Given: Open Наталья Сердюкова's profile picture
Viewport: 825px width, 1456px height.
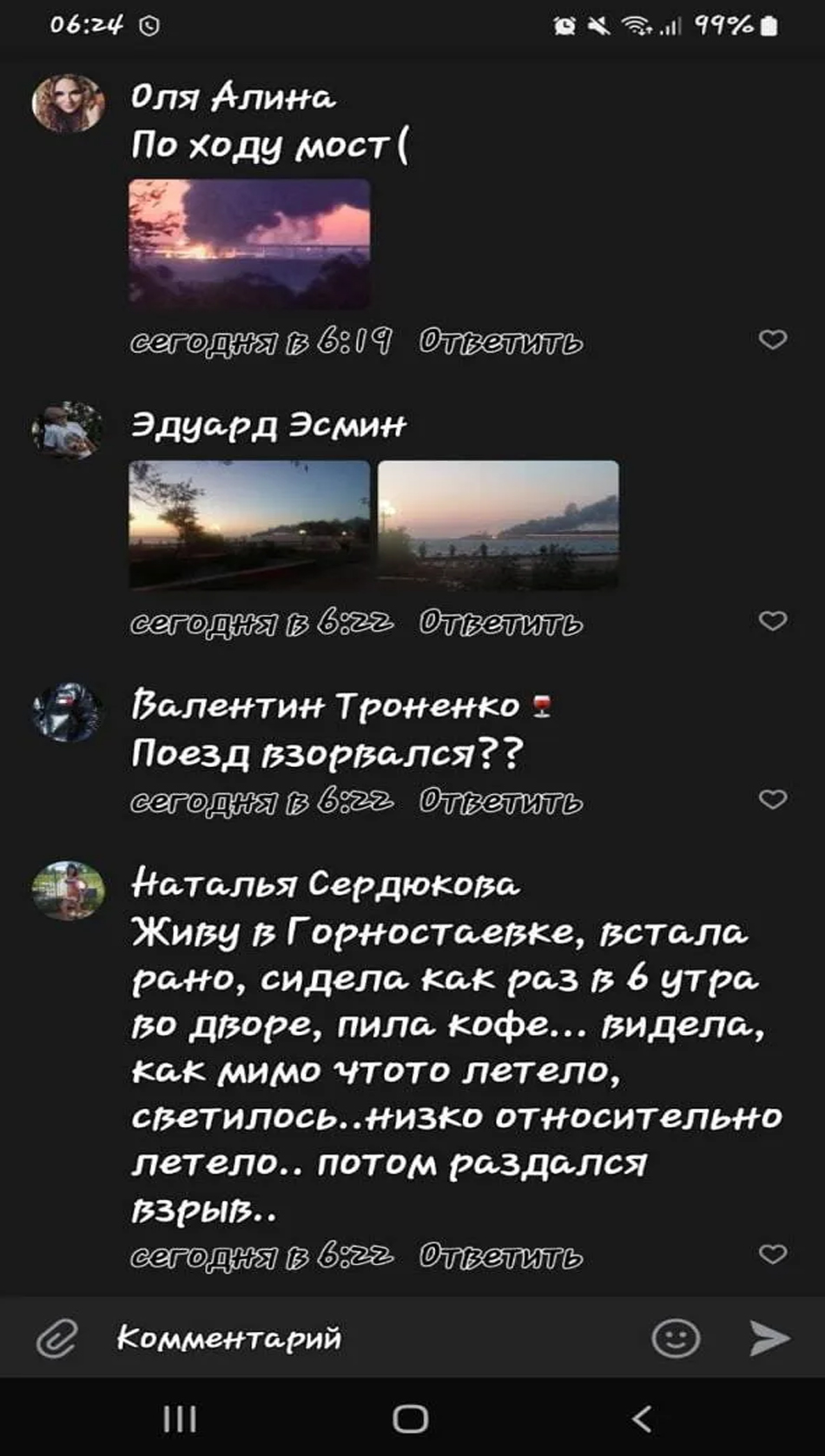Looking at the screenshot, I should click(x=68, y=890).
